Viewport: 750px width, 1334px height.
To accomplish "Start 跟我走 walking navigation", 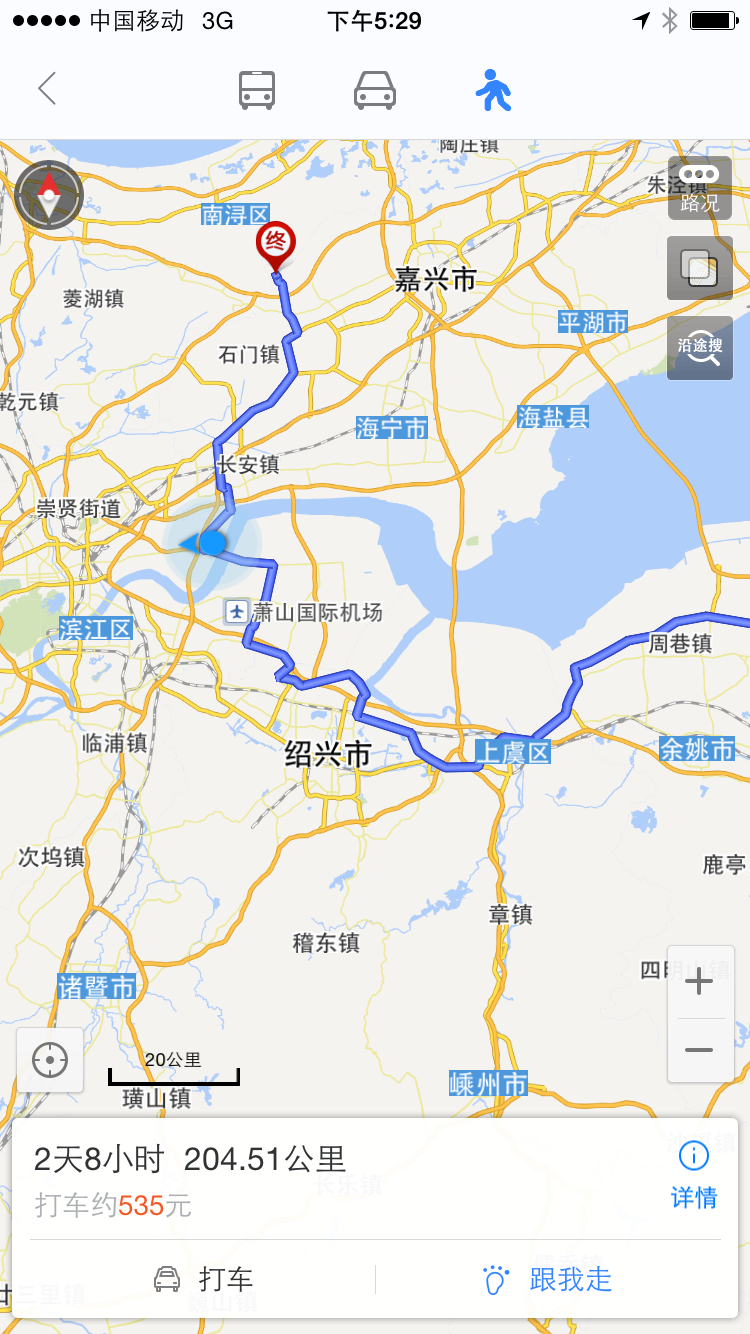I will pos(548,1279).
